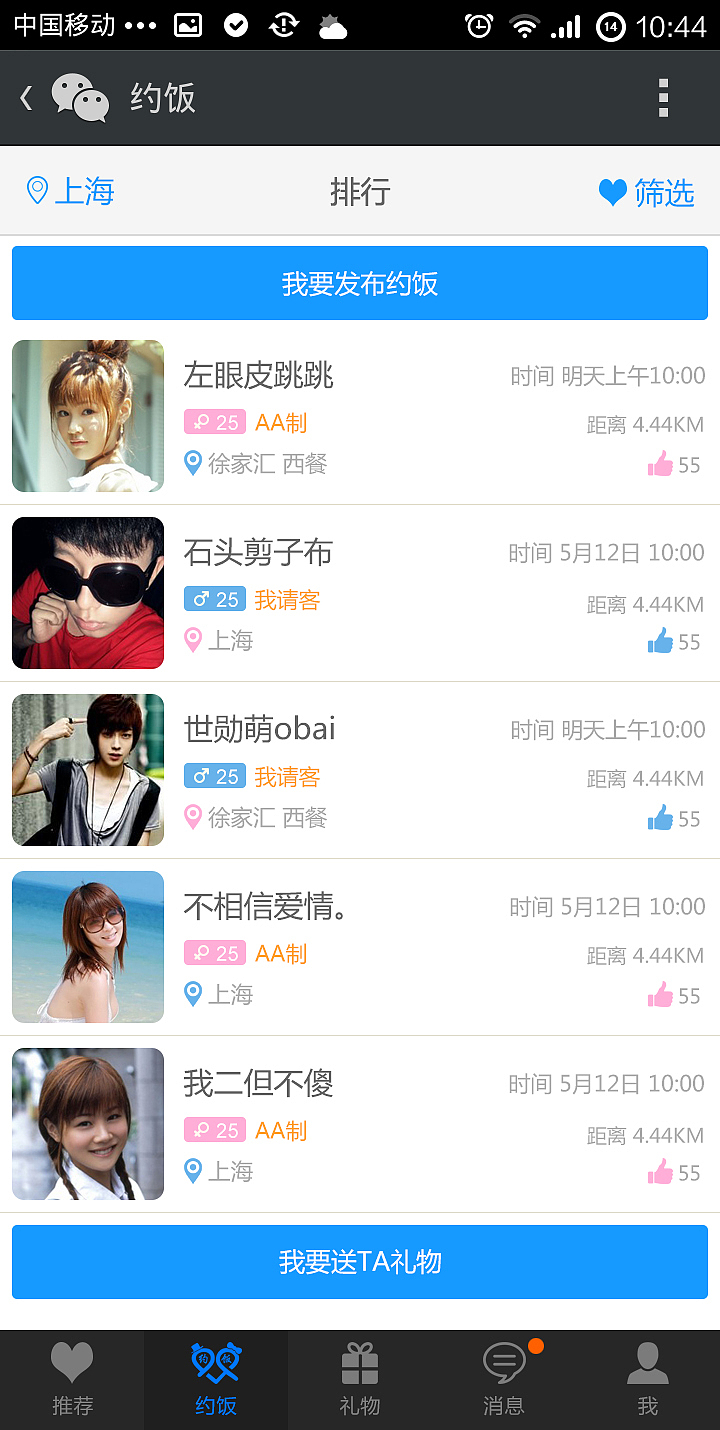
Task: Go to the 我 profile tab
Action: 648,1380
